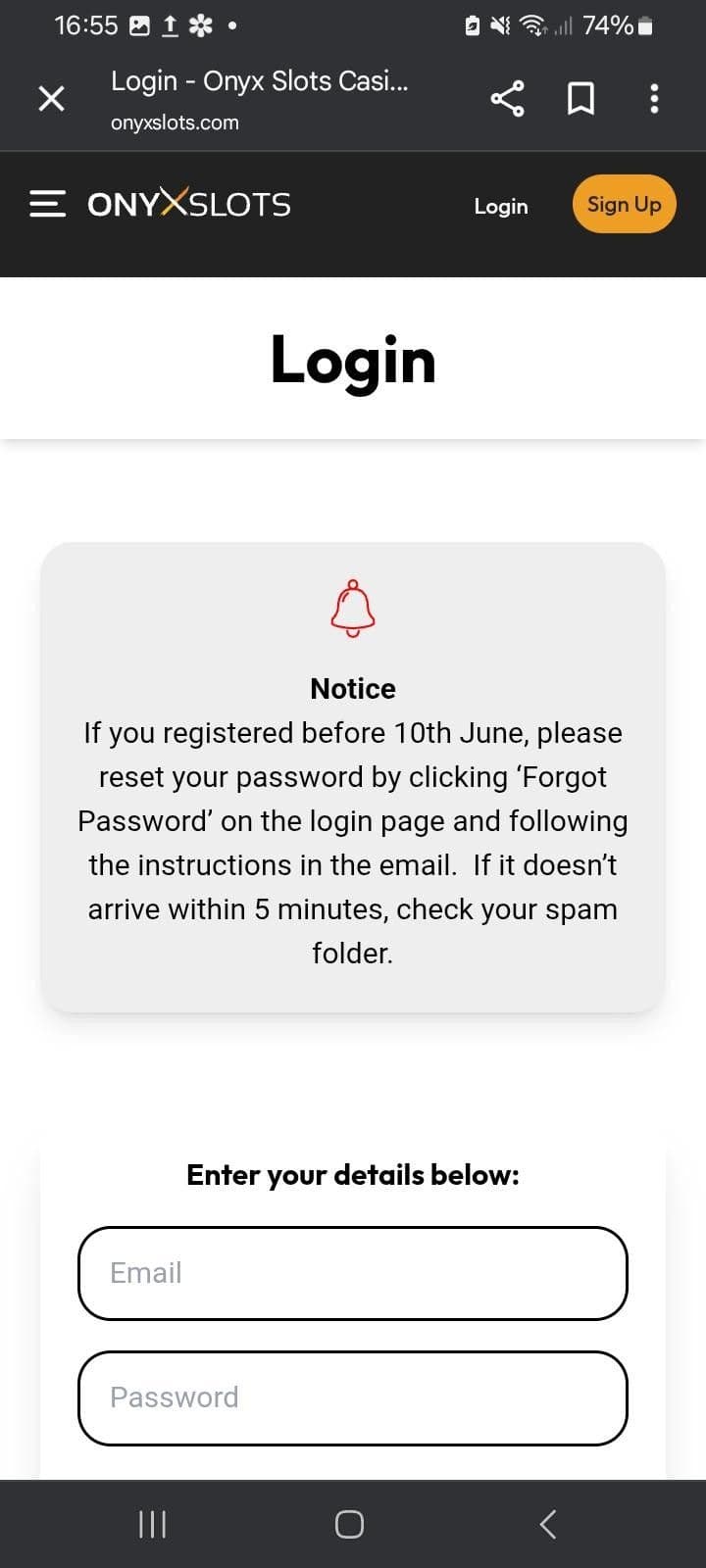Focus the Email input field

coord(352,1272)
